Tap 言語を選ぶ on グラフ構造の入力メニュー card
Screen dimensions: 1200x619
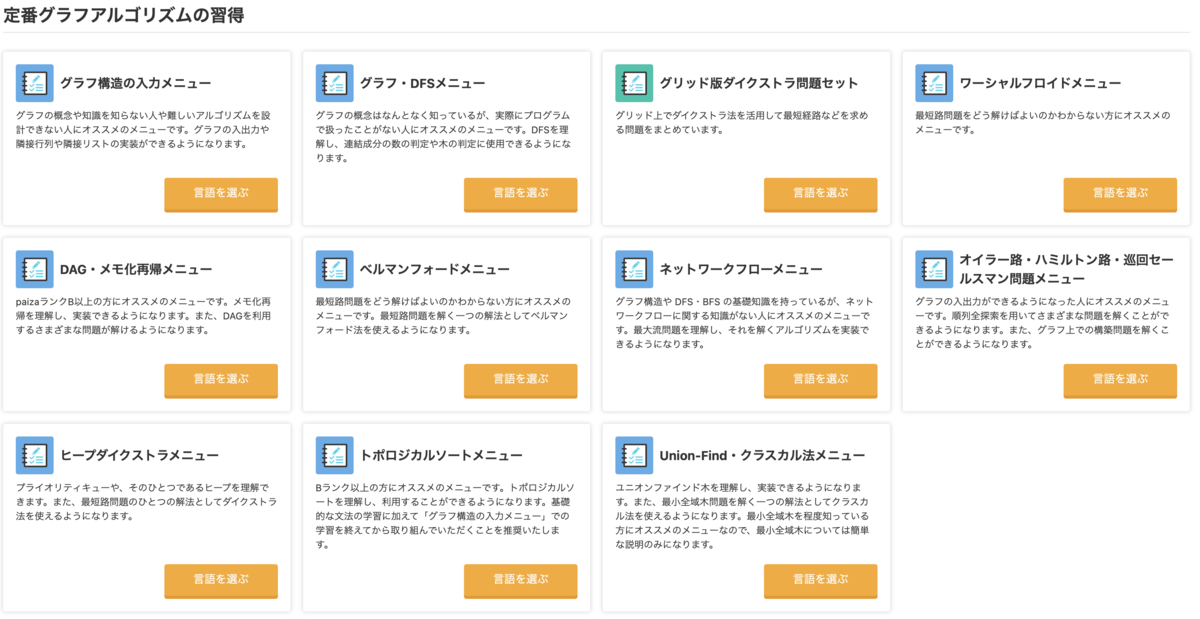coord(220,193)
